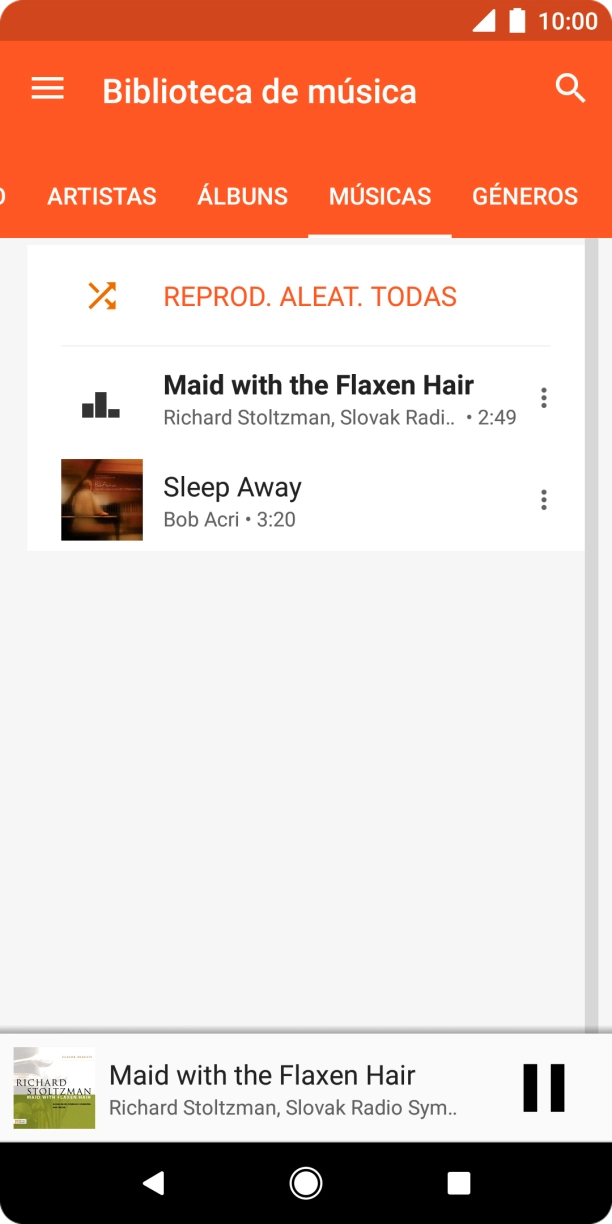Open the navigation drawer menu
Viewport: 612px width, 1224px height.
coord(47,89)
